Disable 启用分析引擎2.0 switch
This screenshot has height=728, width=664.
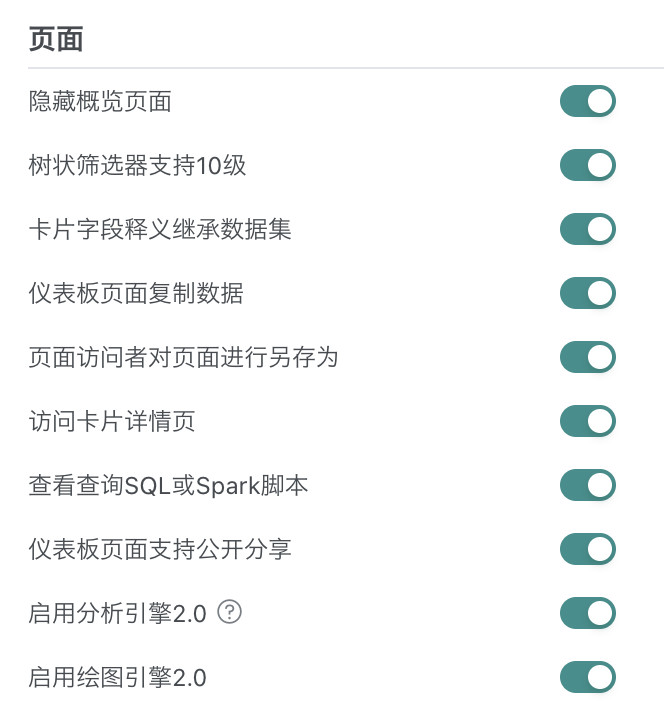pos(587,613)
